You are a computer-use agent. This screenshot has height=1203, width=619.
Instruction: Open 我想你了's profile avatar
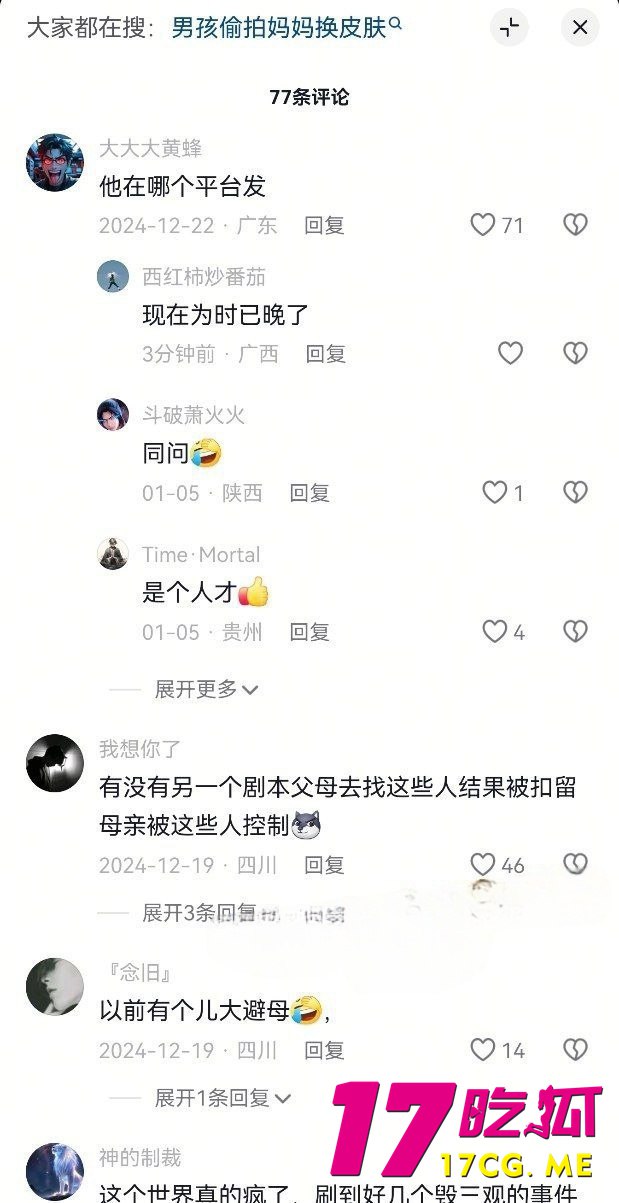pos(54,764)
